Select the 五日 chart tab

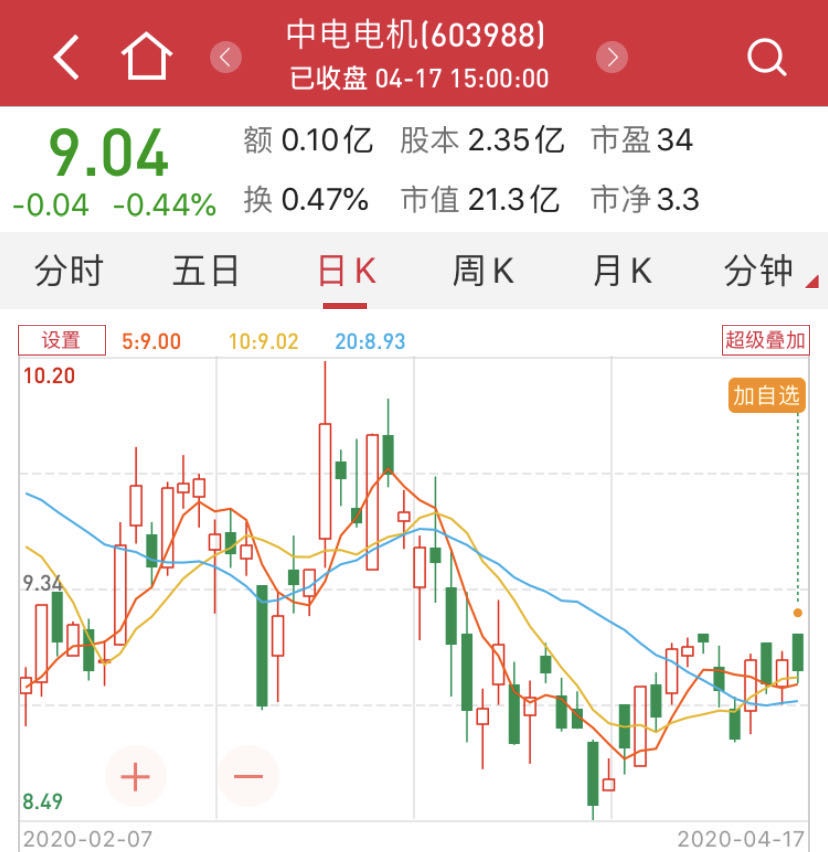(206, 271)
